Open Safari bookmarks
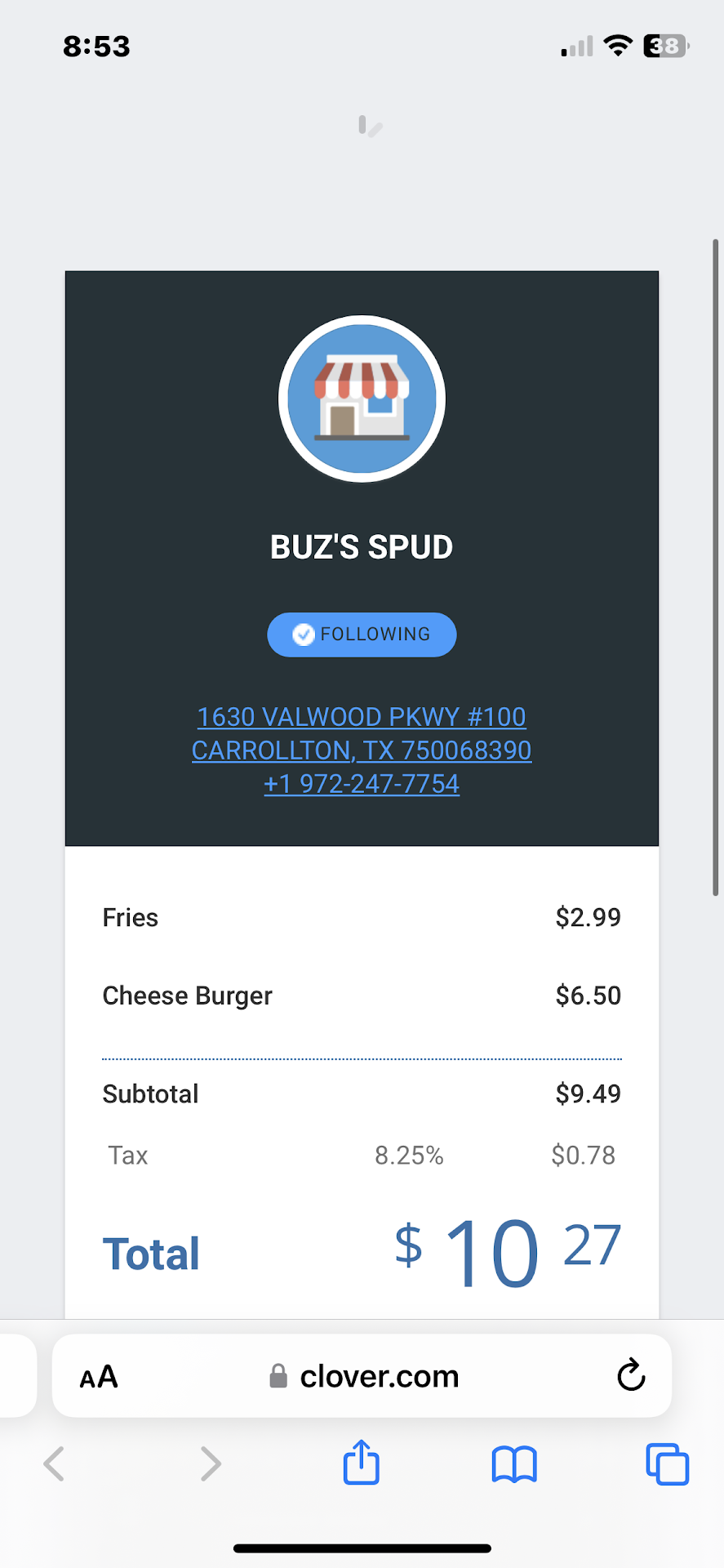The width and height of the screenshot is (724, 1568). point(514,1463)
